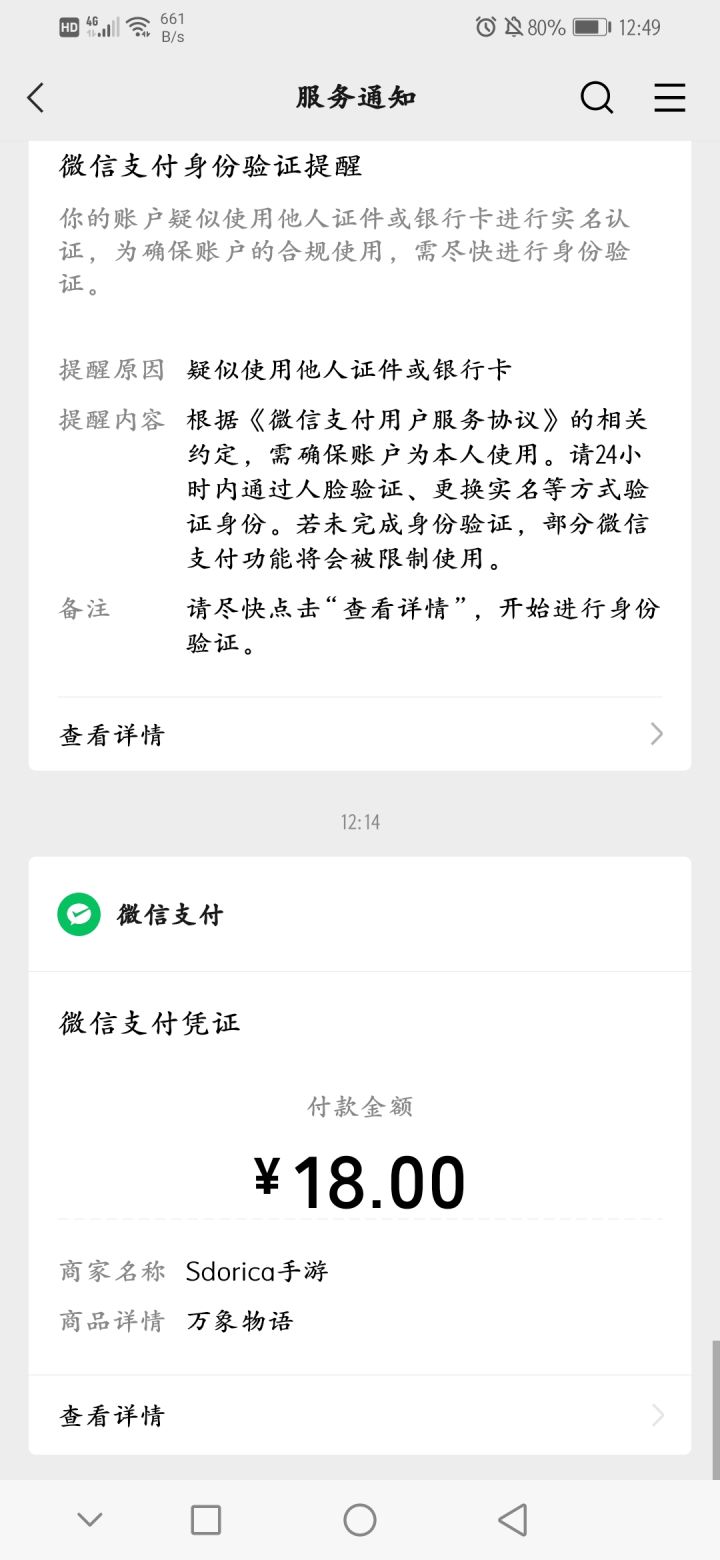Expand the payment receipt details chevron
This screenshot has width=720, height=1560.
click(657, 1414)
